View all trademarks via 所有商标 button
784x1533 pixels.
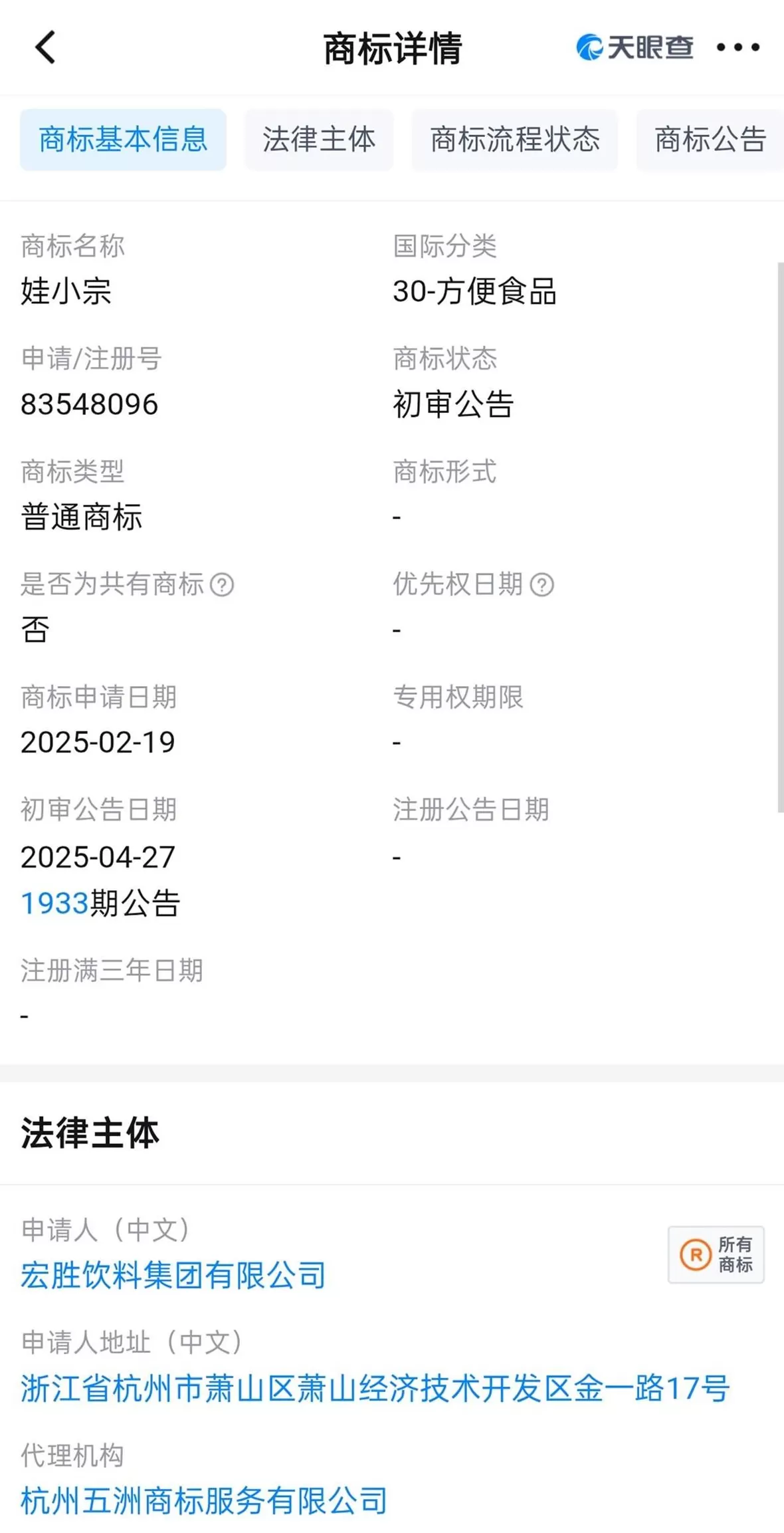tap(716, 1254)
